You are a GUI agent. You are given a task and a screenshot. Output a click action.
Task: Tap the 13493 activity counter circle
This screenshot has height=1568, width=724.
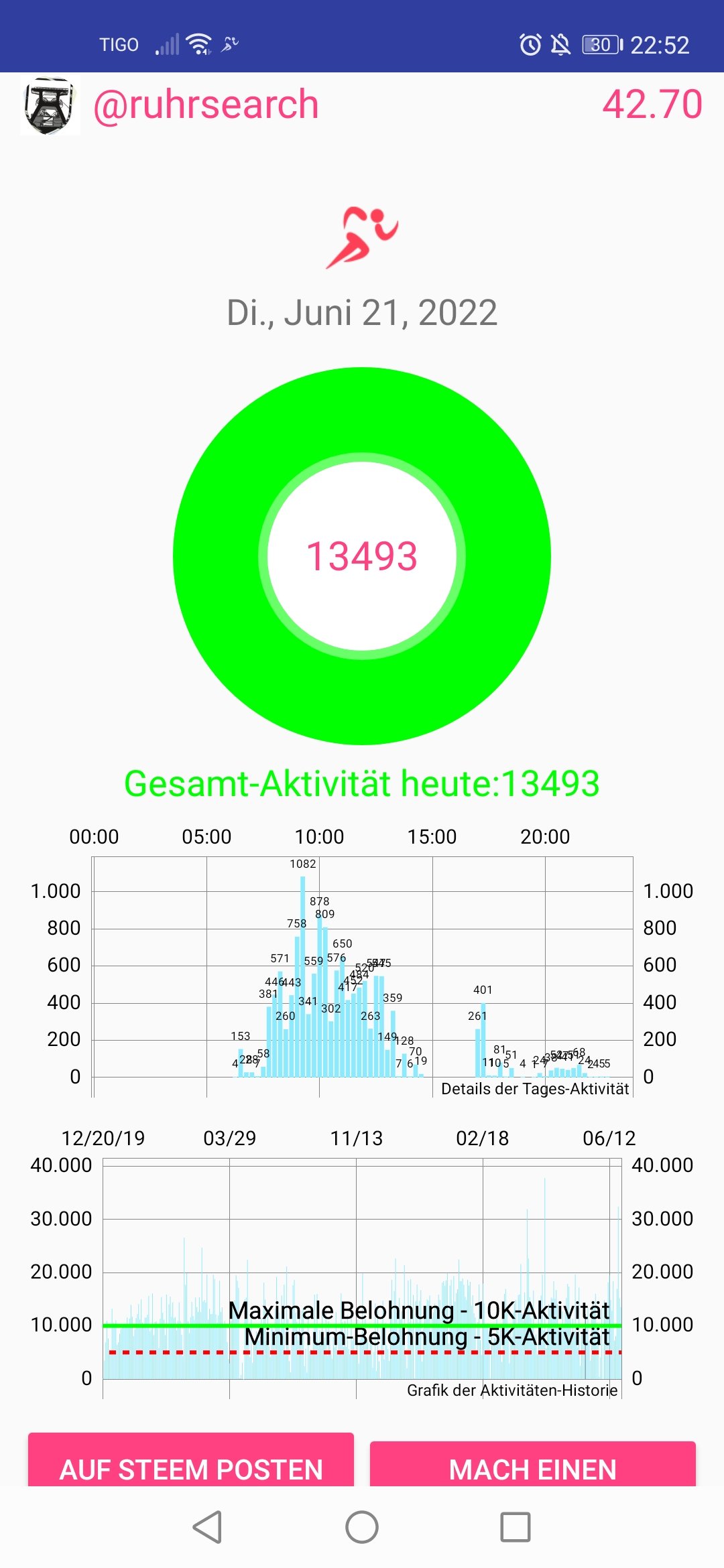point(362,556)
